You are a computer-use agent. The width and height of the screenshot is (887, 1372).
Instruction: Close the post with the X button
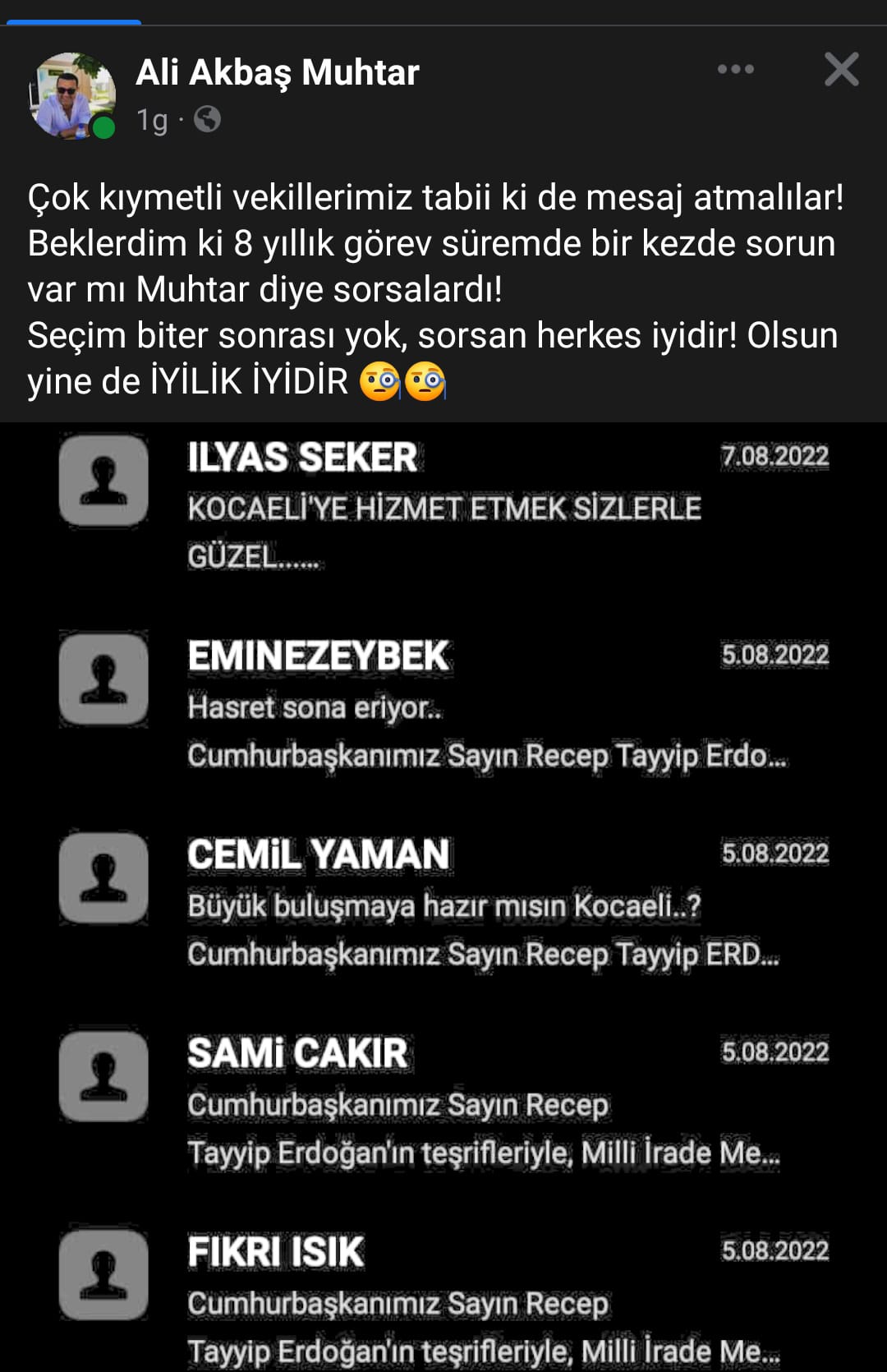(841, 70)
